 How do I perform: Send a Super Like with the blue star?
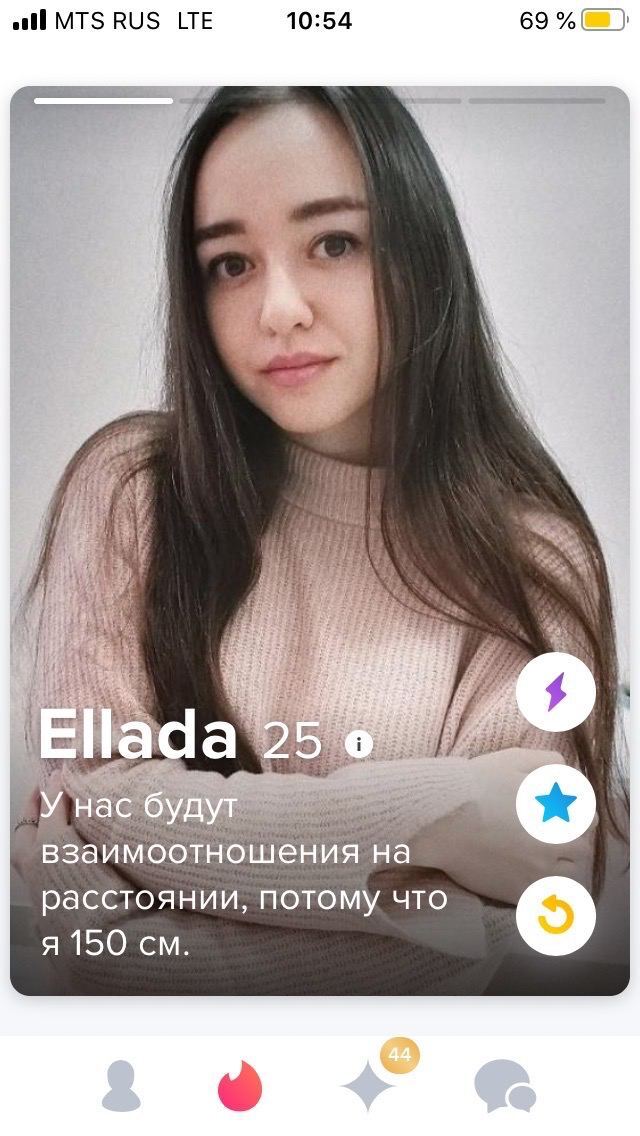click(x=556, y=803)
